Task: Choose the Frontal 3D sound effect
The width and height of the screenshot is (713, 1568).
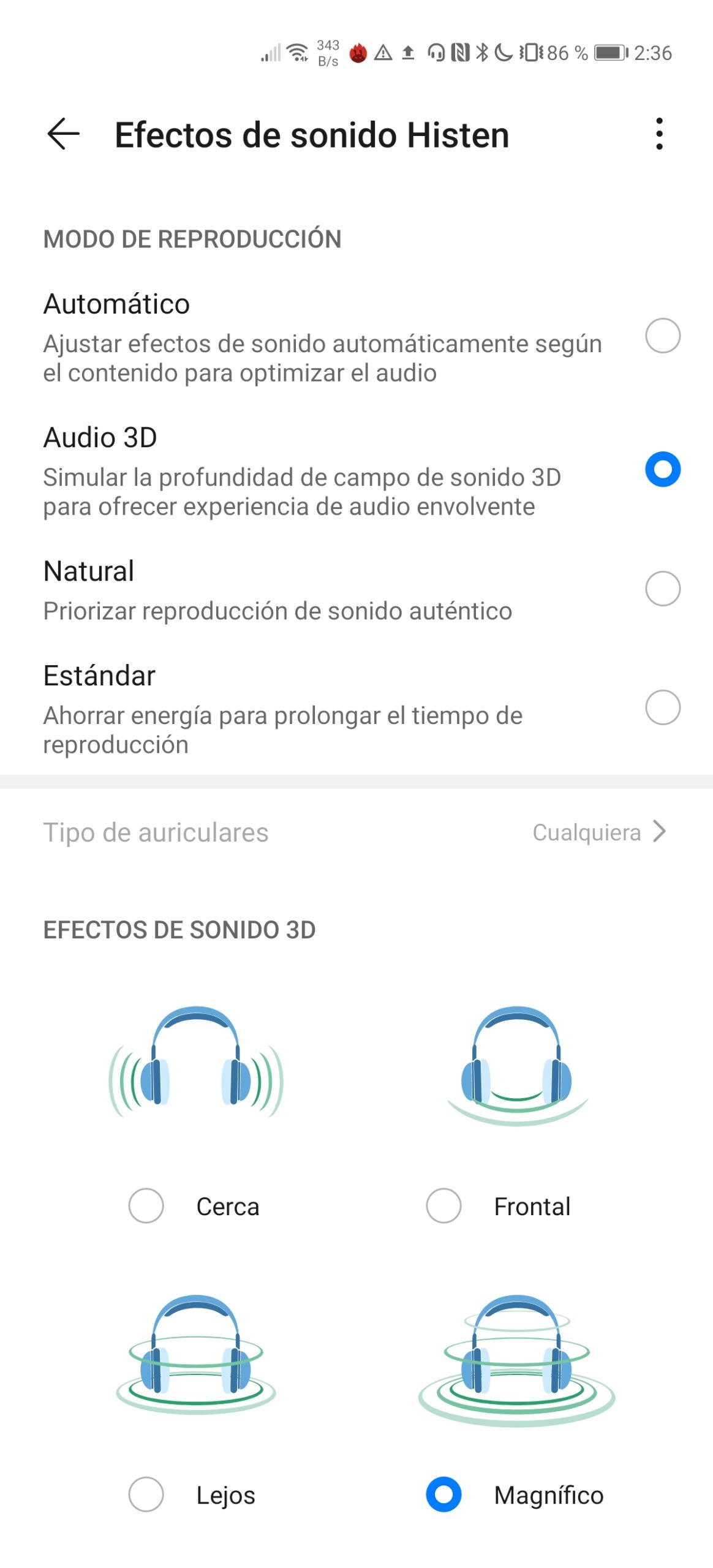Action: tap(499, 1206)
